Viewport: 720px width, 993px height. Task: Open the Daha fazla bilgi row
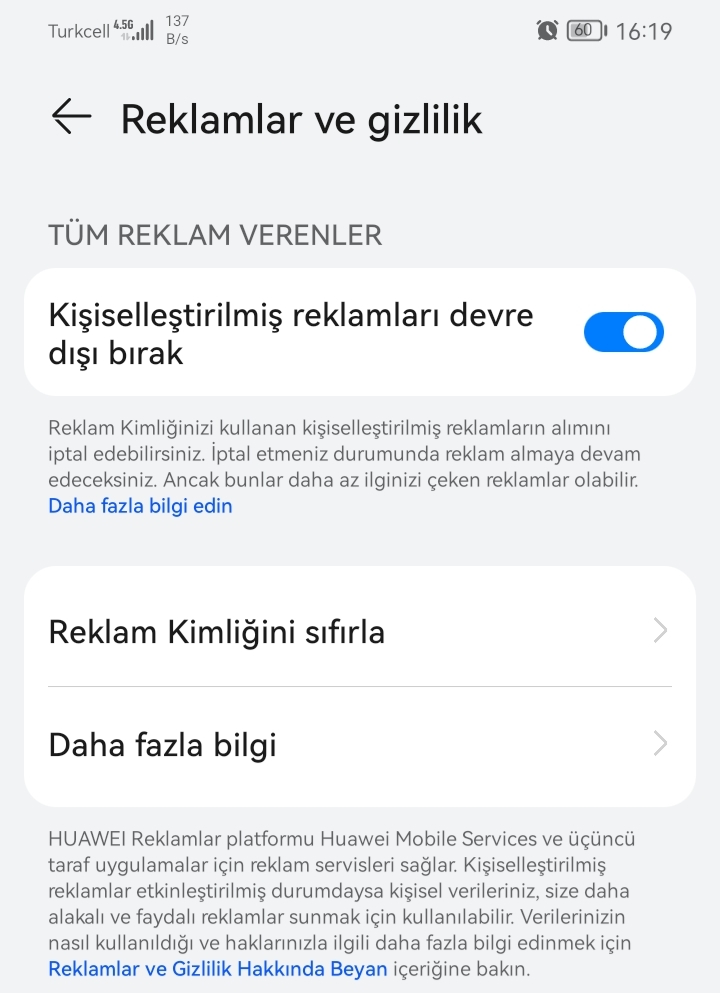[360, 745]
